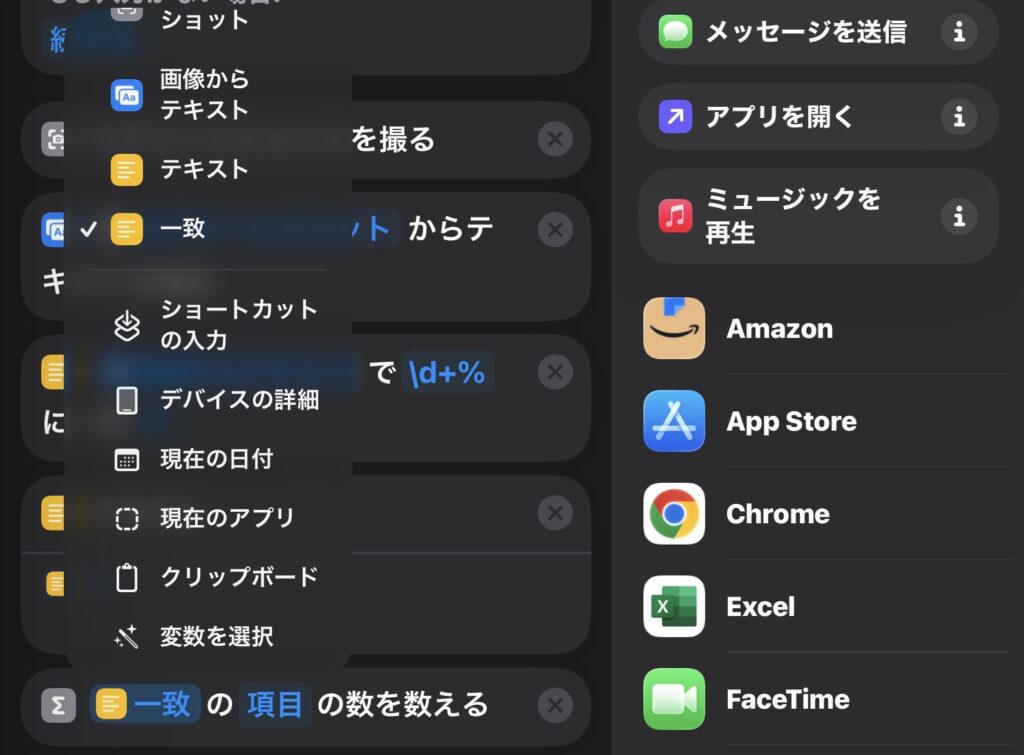Choose デバイスの詳細 from the menu

coord(239,400)
